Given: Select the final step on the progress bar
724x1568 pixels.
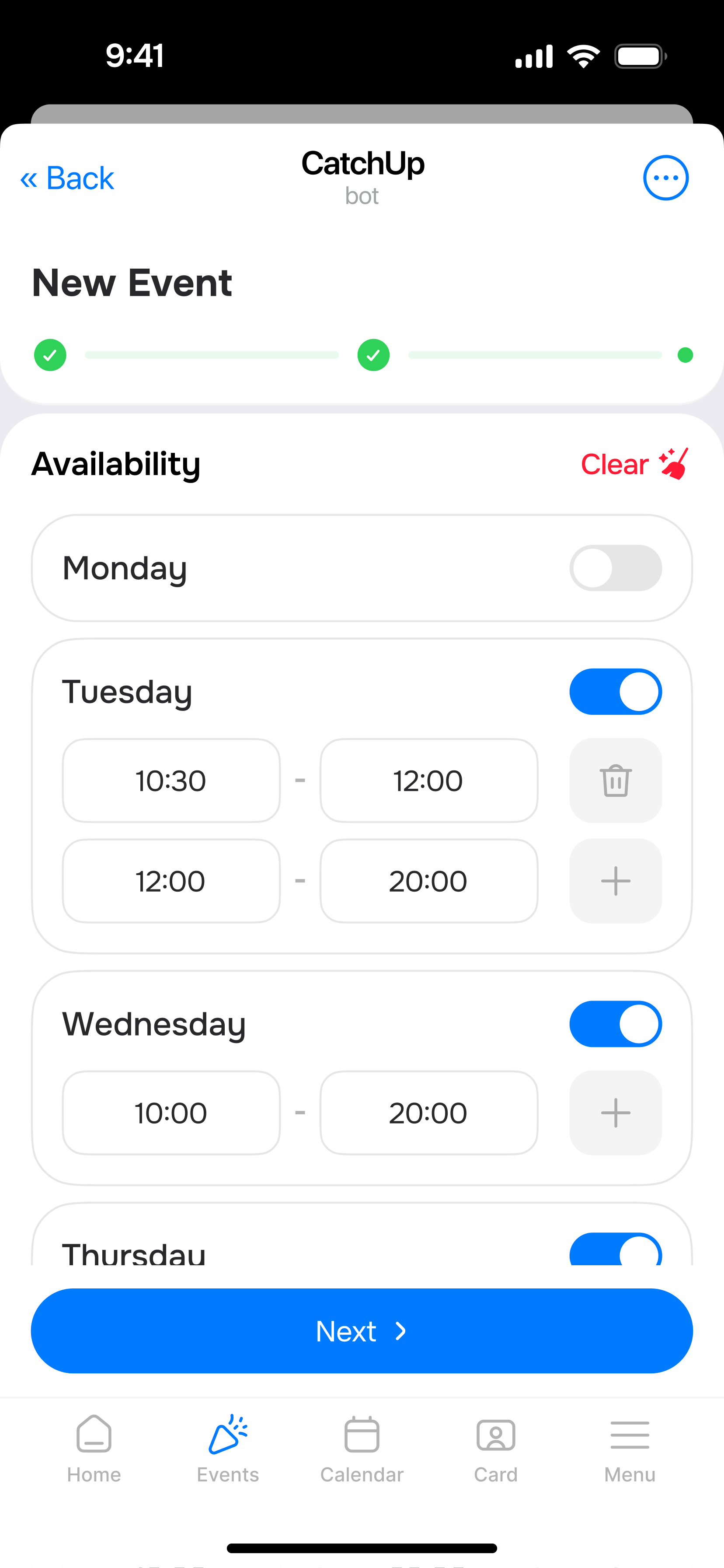Looking at the screenshot, I should click(x=685, y=355).
